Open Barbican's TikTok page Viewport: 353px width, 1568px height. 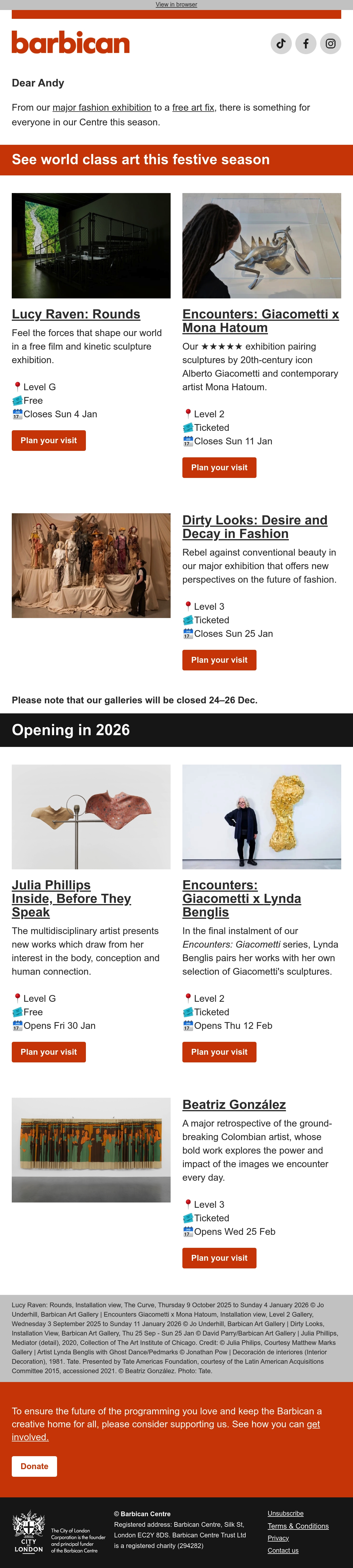tap(281, 43)
